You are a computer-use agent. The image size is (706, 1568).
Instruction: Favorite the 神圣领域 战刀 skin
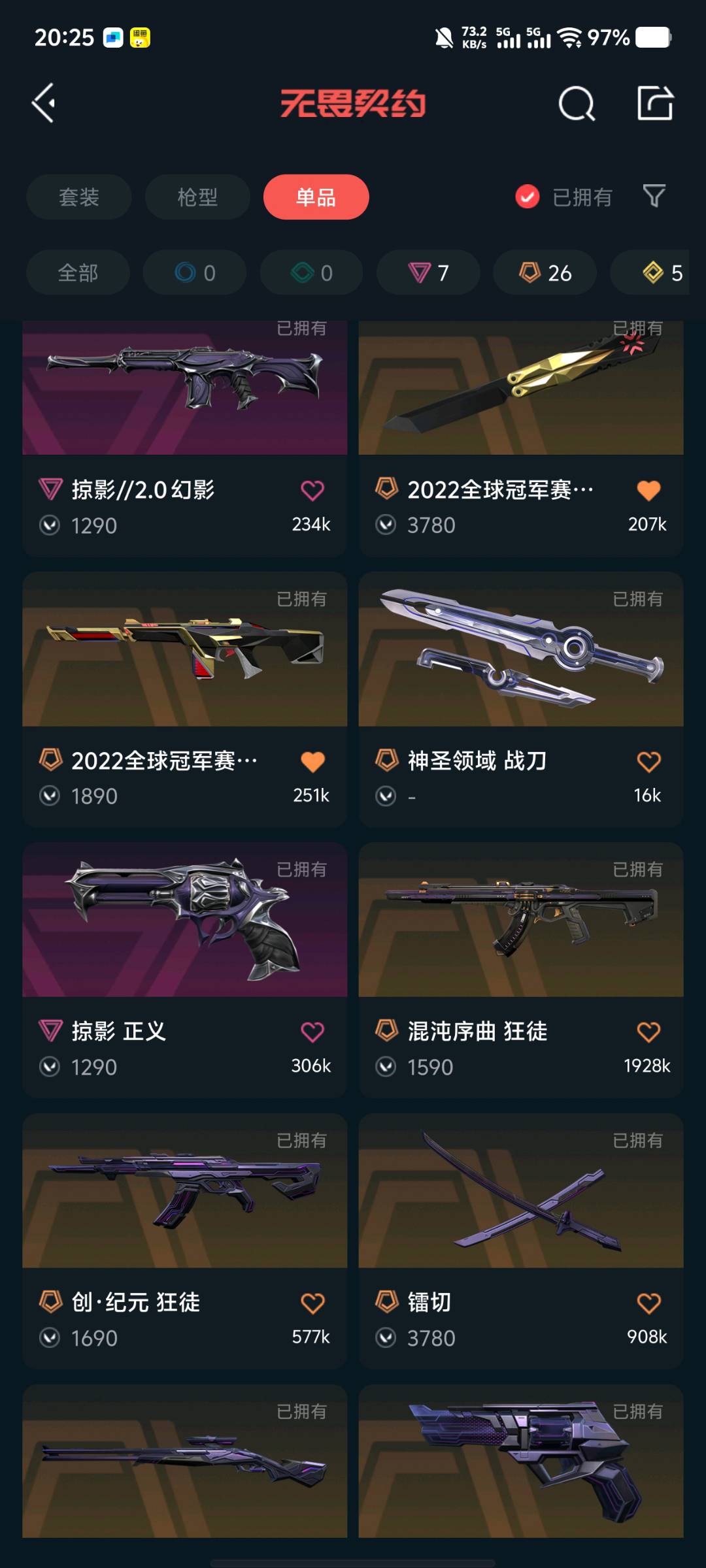648,762
